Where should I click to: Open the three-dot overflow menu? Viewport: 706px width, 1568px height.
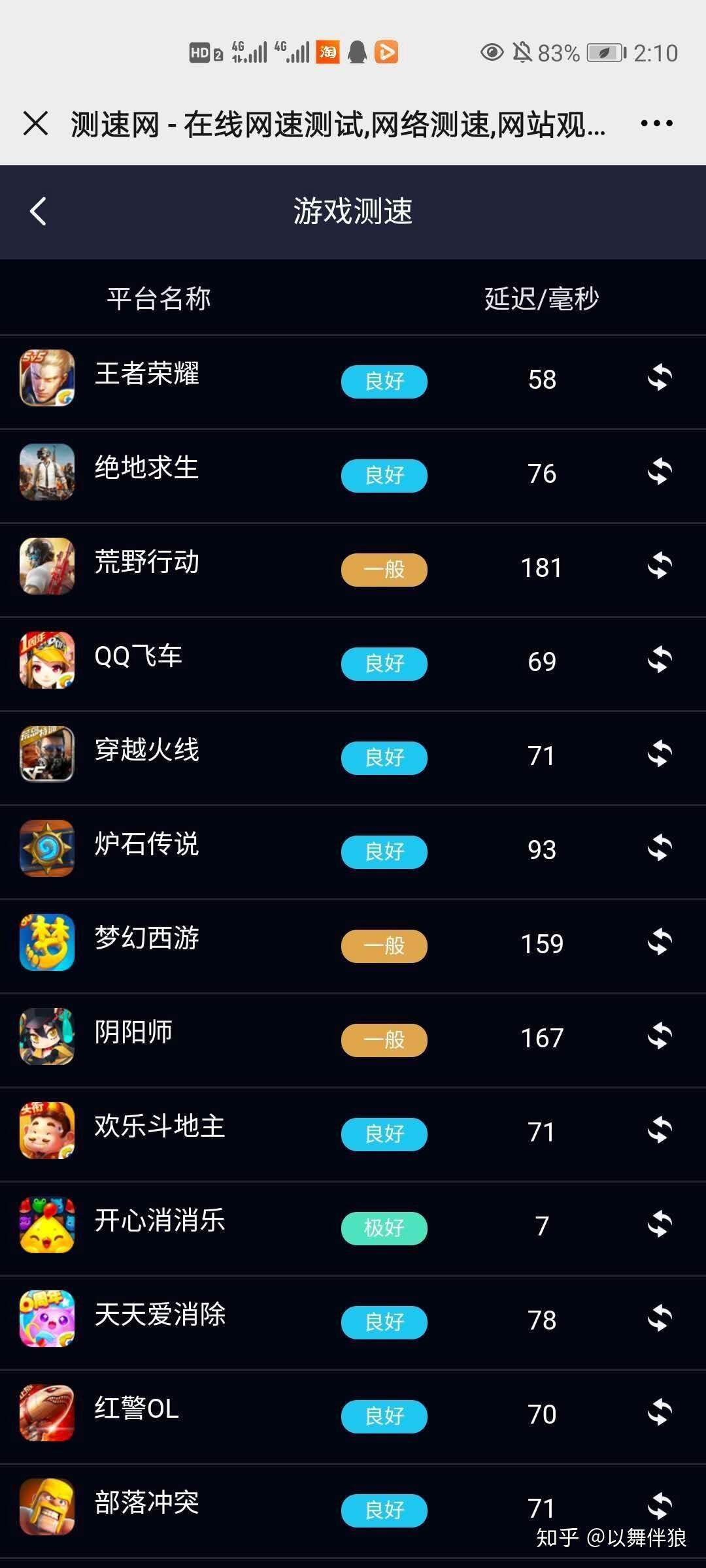point(656,123)
